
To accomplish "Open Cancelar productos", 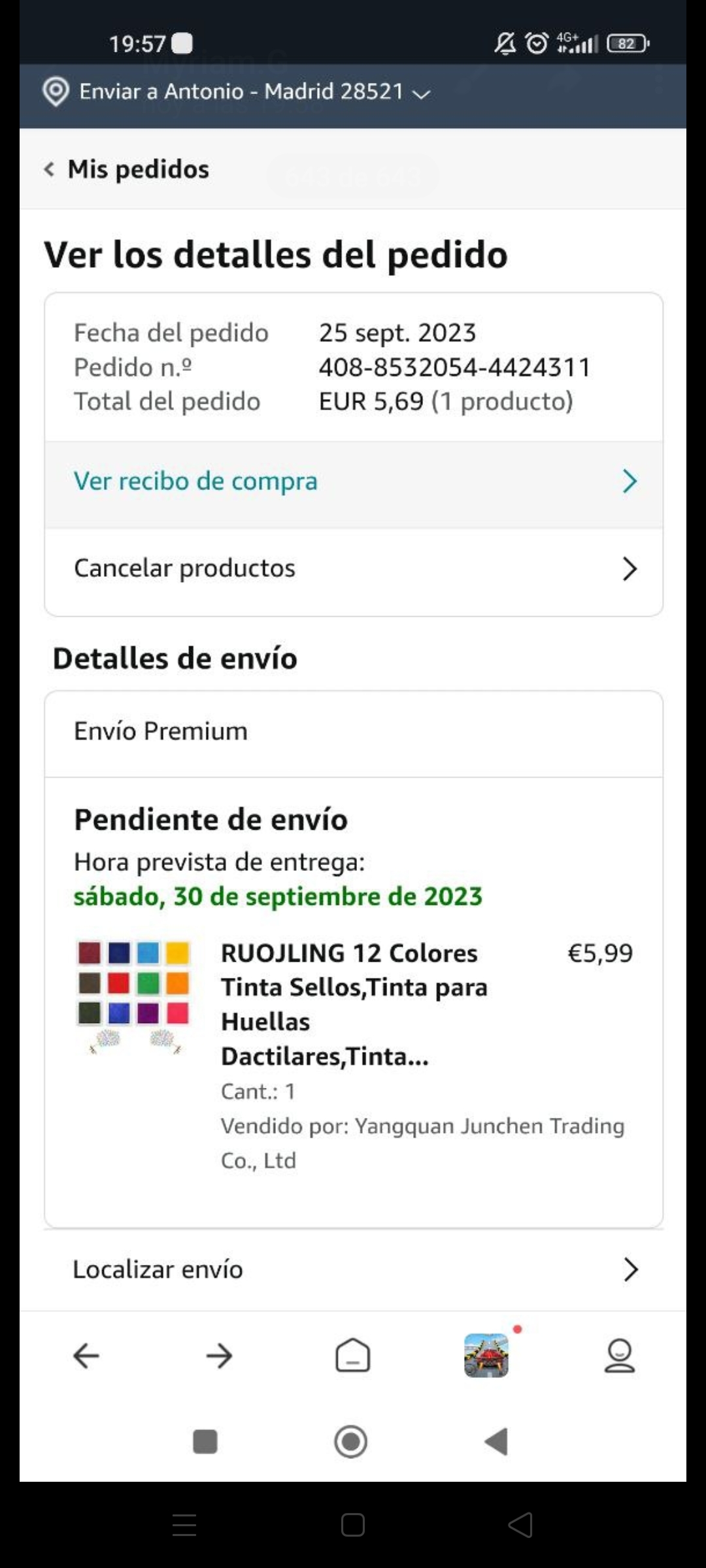I will point(353,569).
